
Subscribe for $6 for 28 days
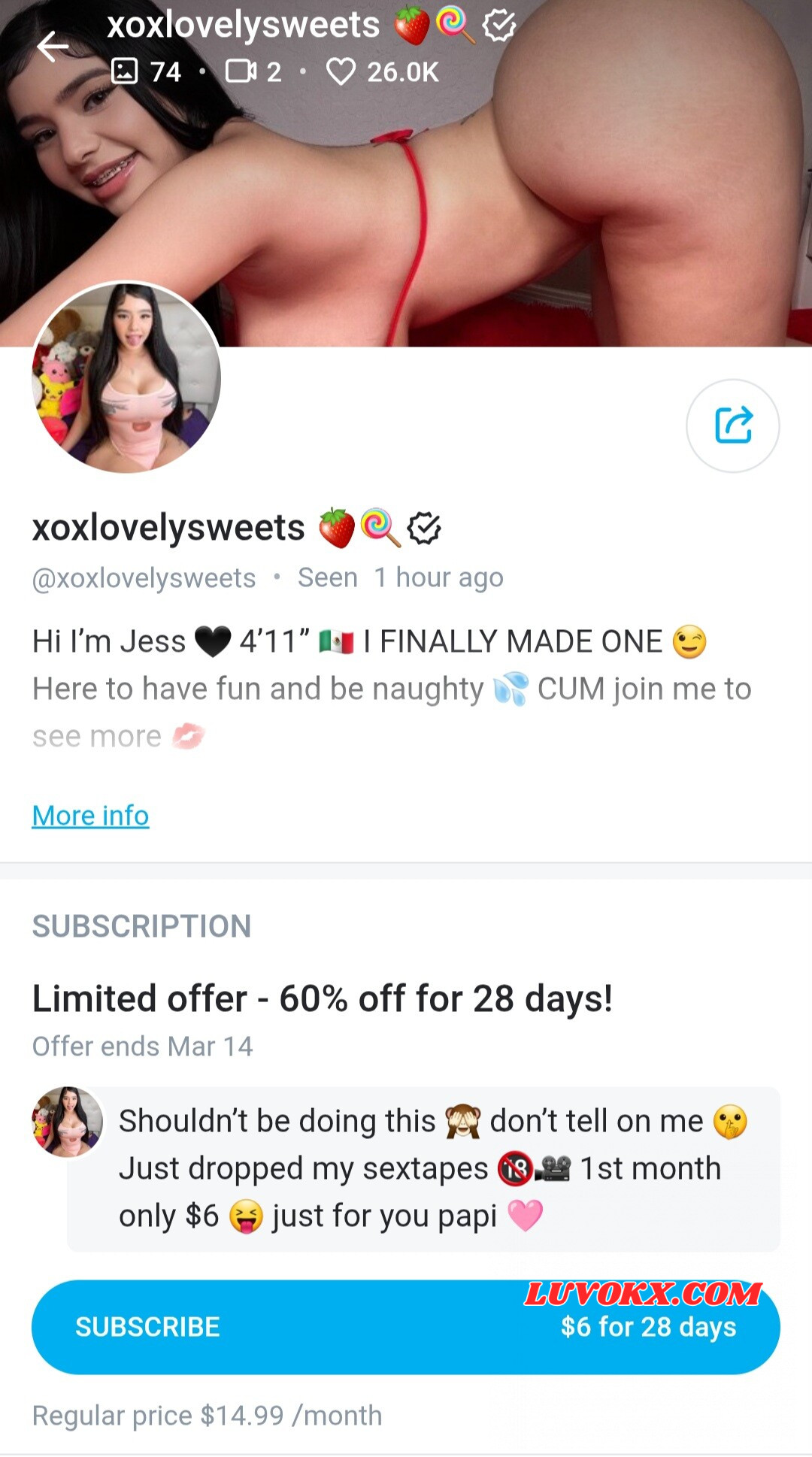click(404, 1327)
